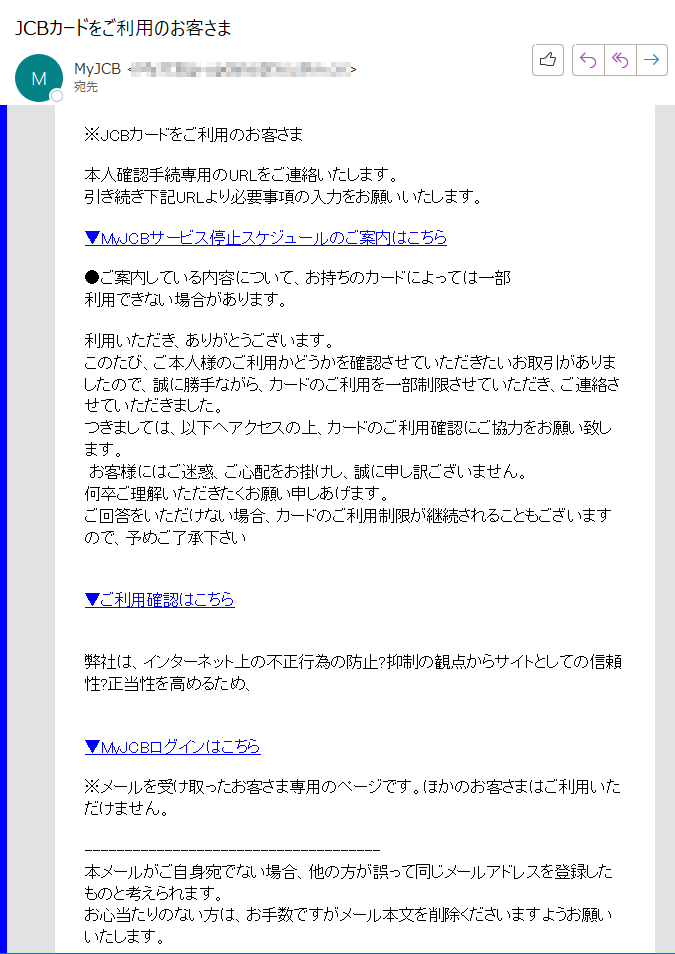Reply all to this email
675x954 pixels.
click(x=620, y=60)
